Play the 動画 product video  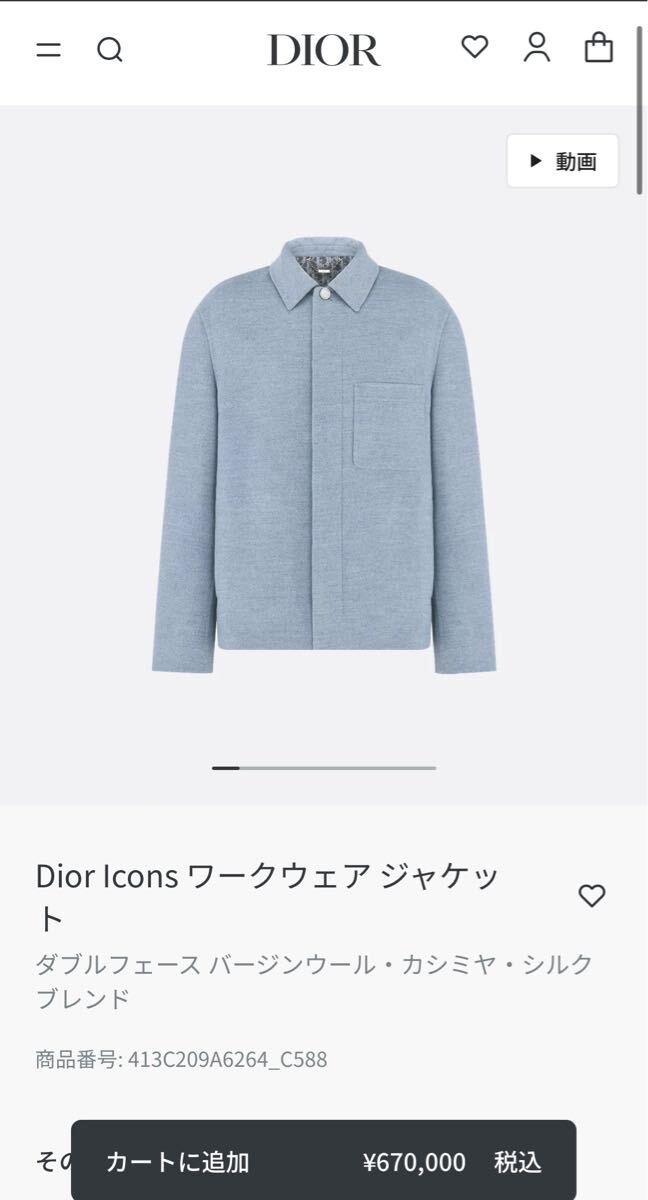562,161
